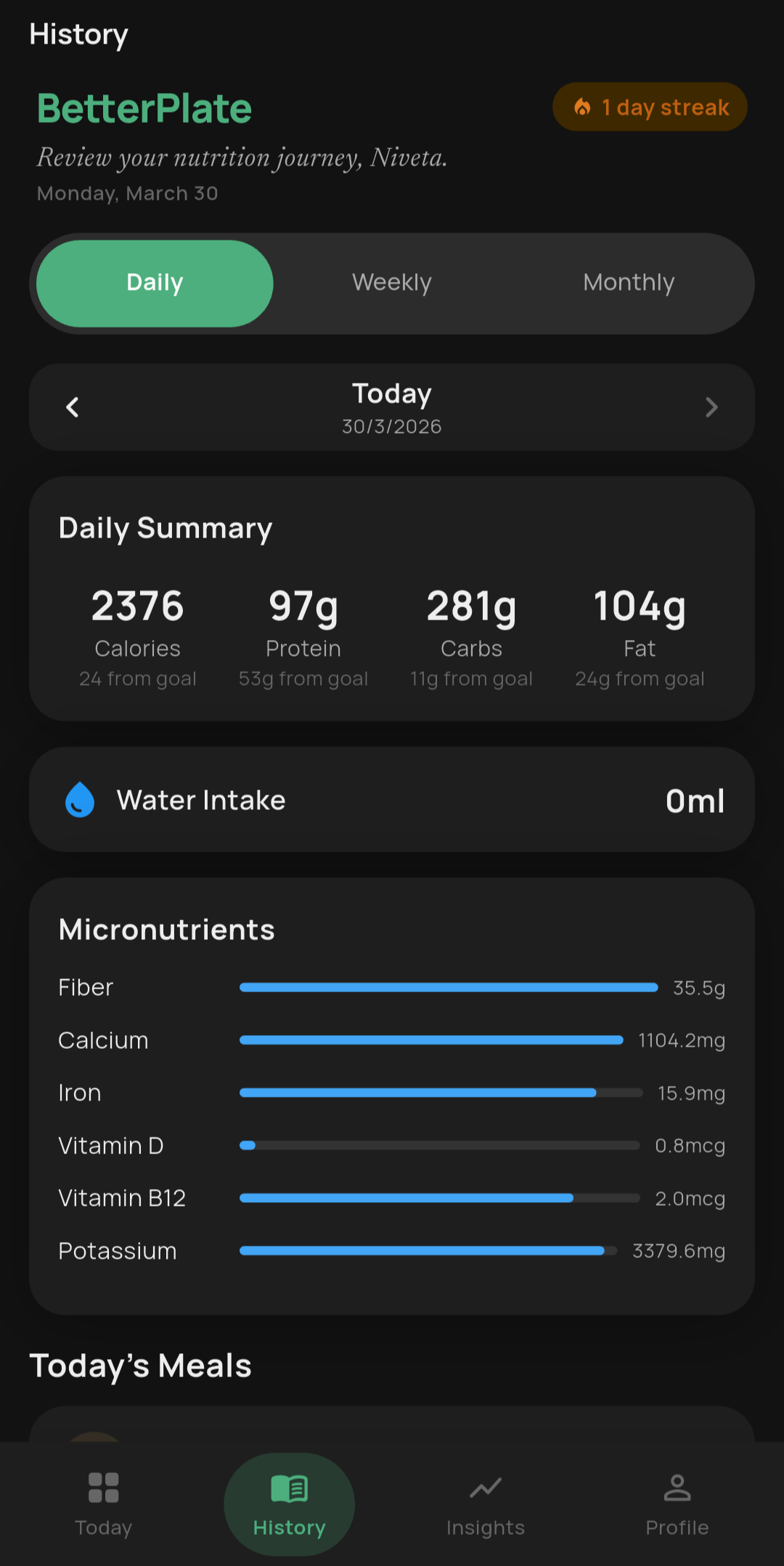
Task: Switch to the Weekly view
Action: click(392, 283)
